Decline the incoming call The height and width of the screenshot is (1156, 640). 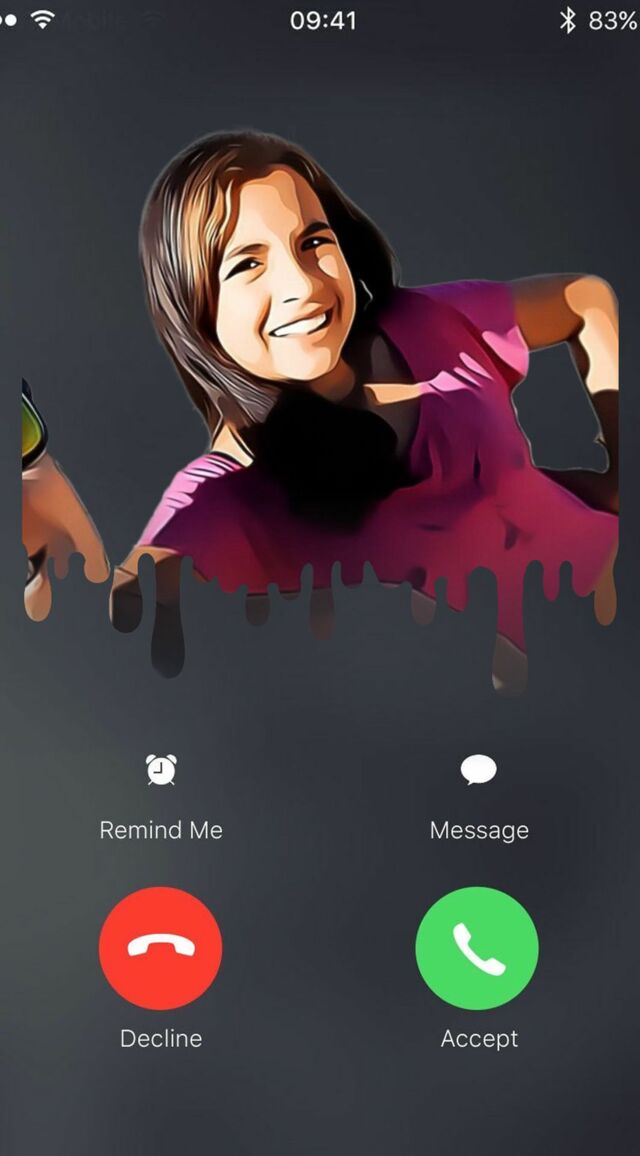[x=160, y=947]
